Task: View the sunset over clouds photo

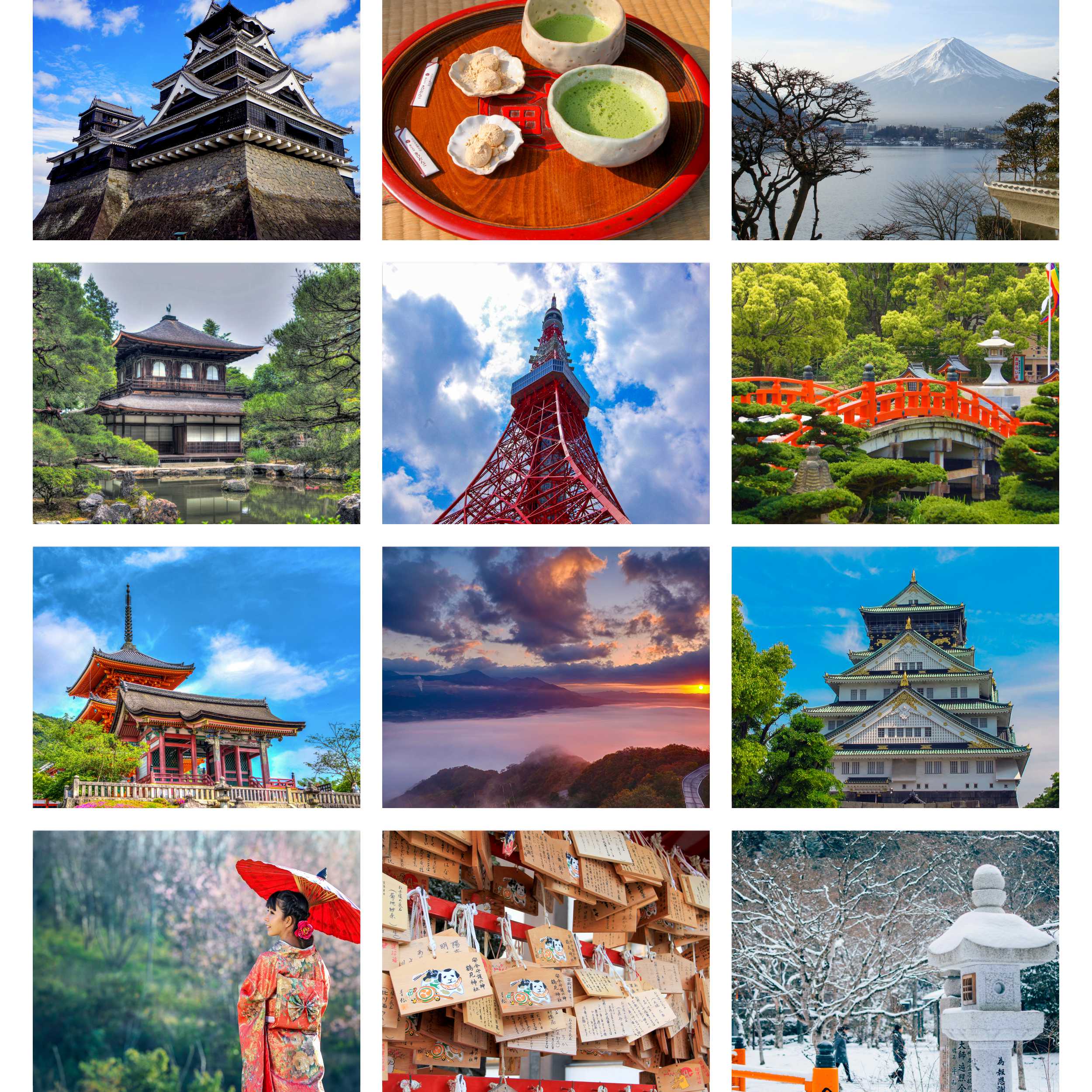Action: coord(546,677)
